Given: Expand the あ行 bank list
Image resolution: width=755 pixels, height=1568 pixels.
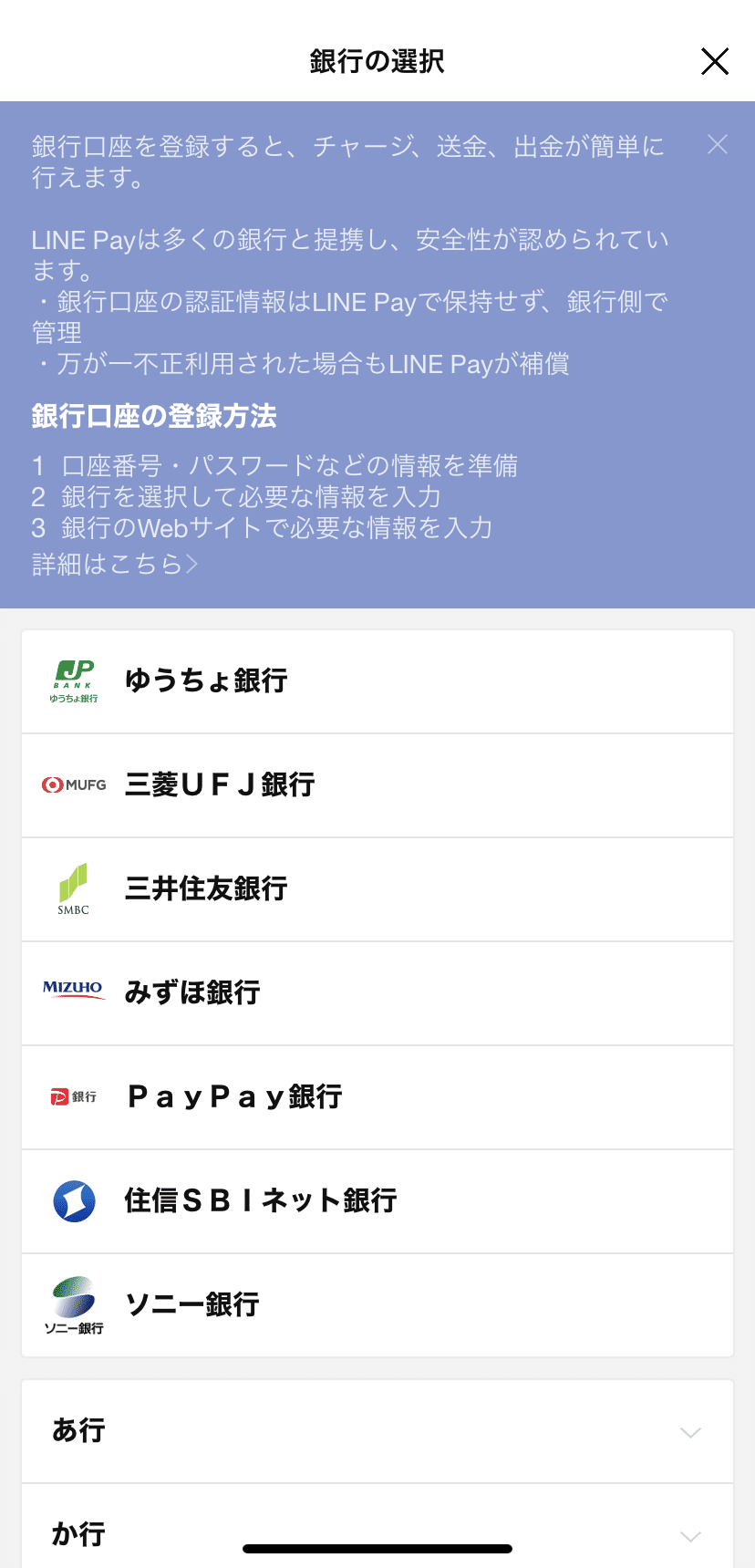Looking at the screenshot, I should pos(377,1431).
